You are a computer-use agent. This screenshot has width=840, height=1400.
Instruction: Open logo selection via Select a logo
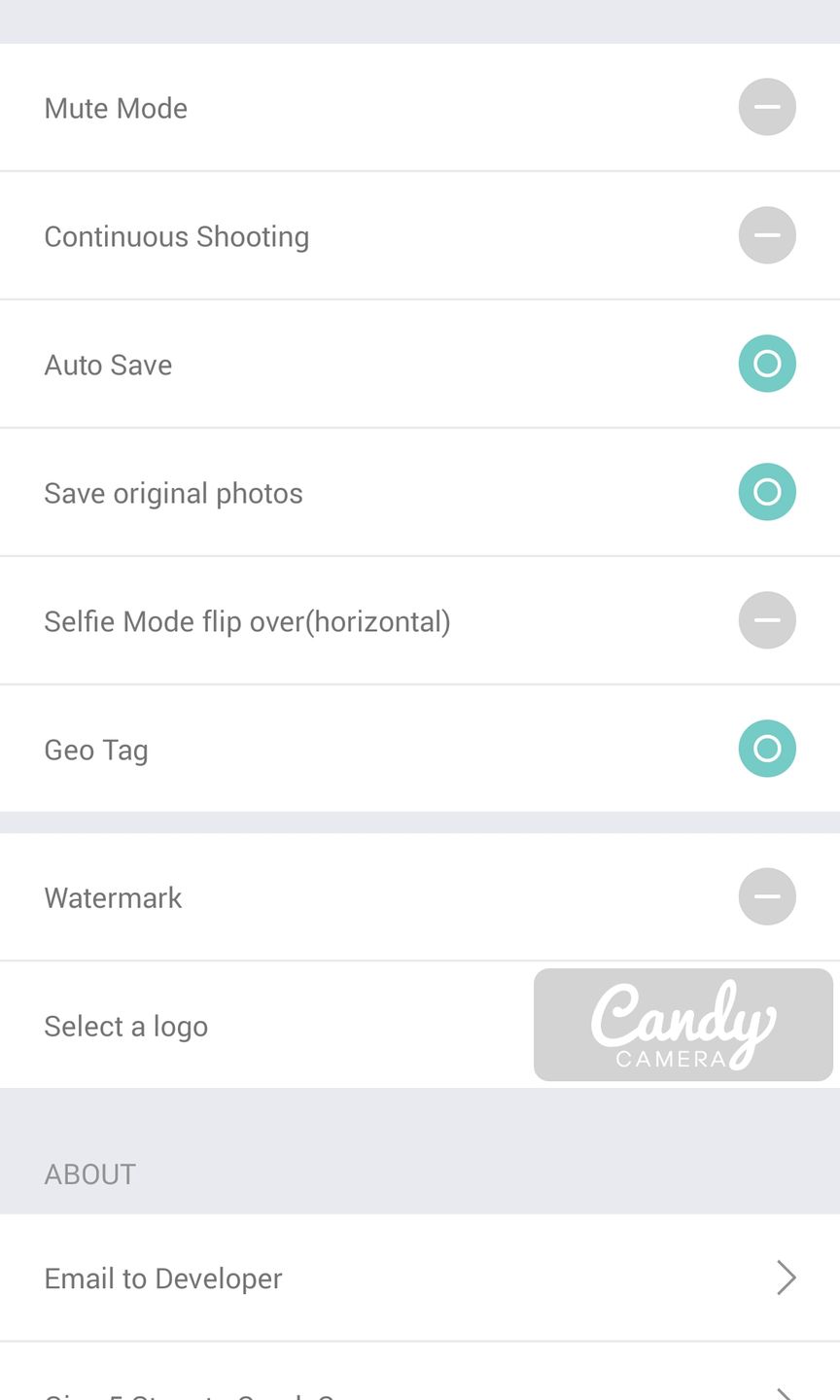[125, 1026]
